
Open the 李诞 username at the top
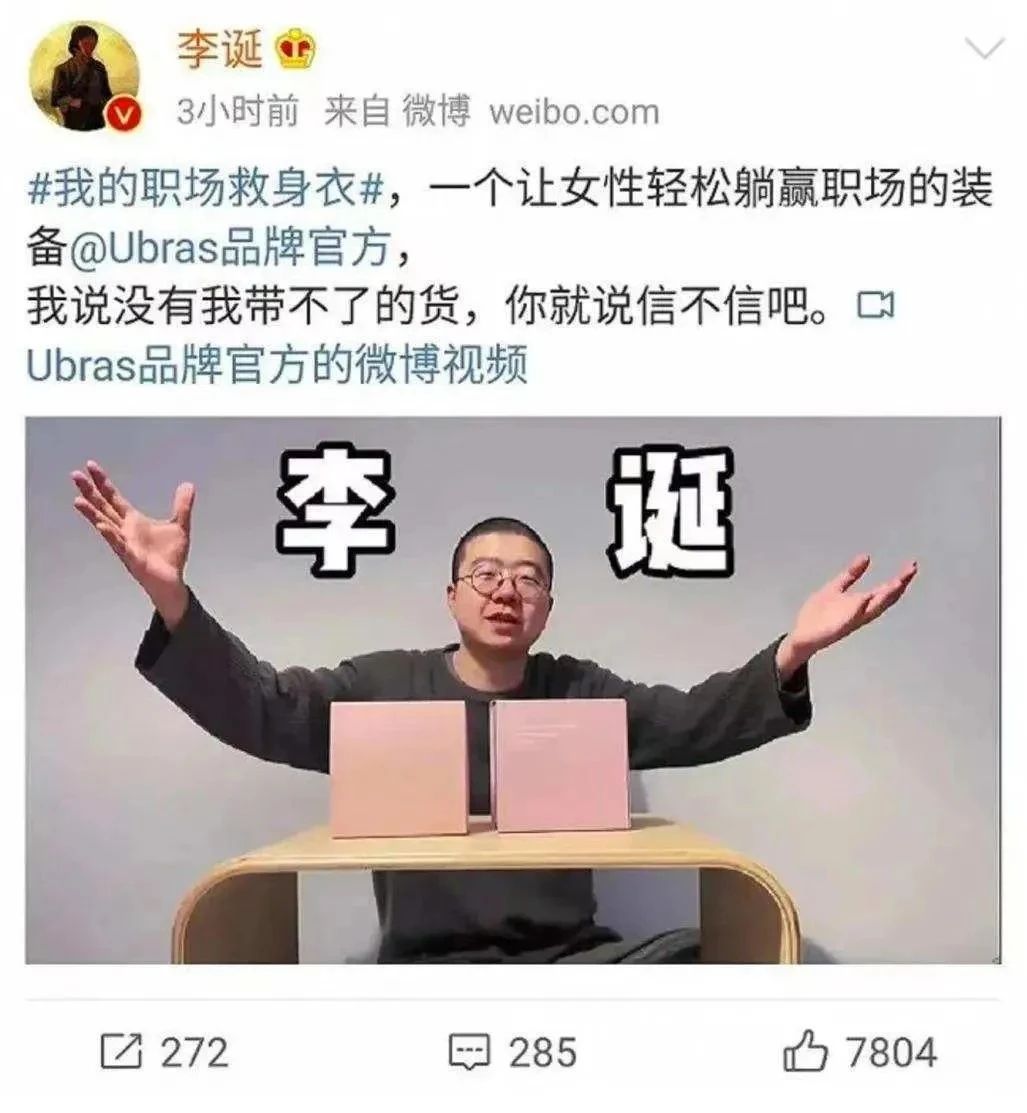[220, 50]
